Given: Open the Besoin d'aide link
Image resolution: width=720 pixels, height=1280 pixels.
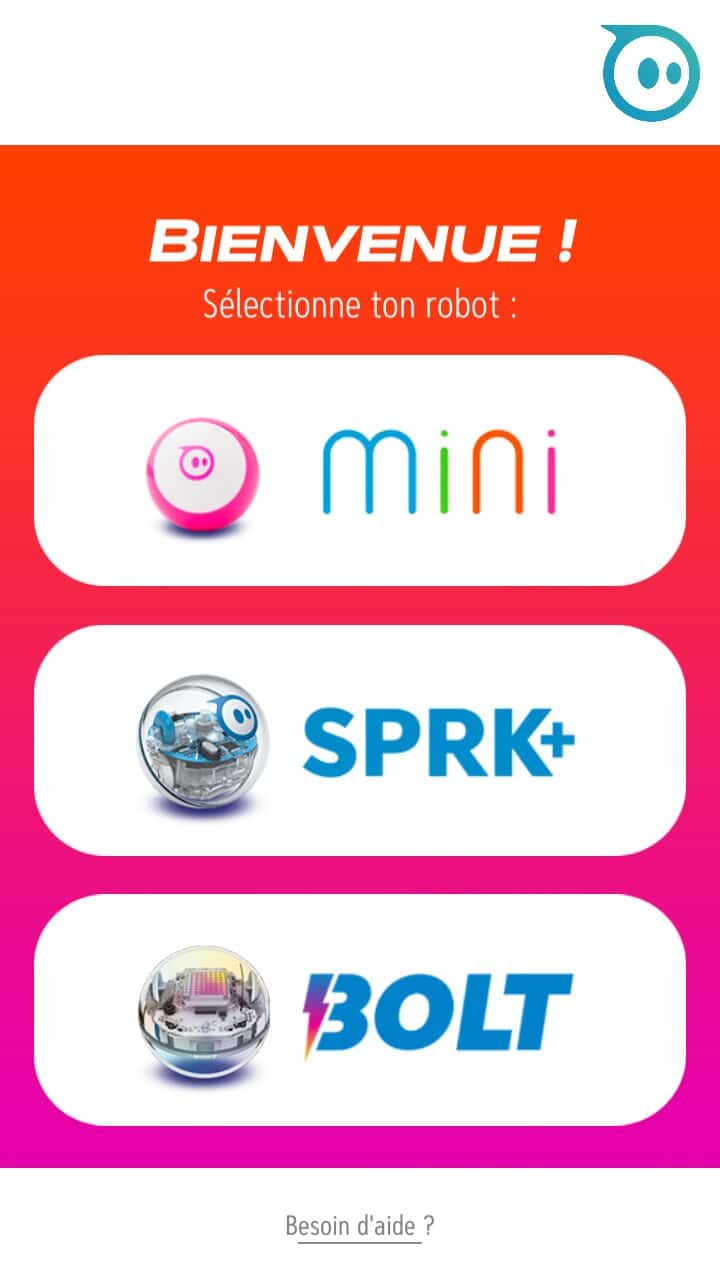Looking at the screenshot, I should (x=359, y=1225).
